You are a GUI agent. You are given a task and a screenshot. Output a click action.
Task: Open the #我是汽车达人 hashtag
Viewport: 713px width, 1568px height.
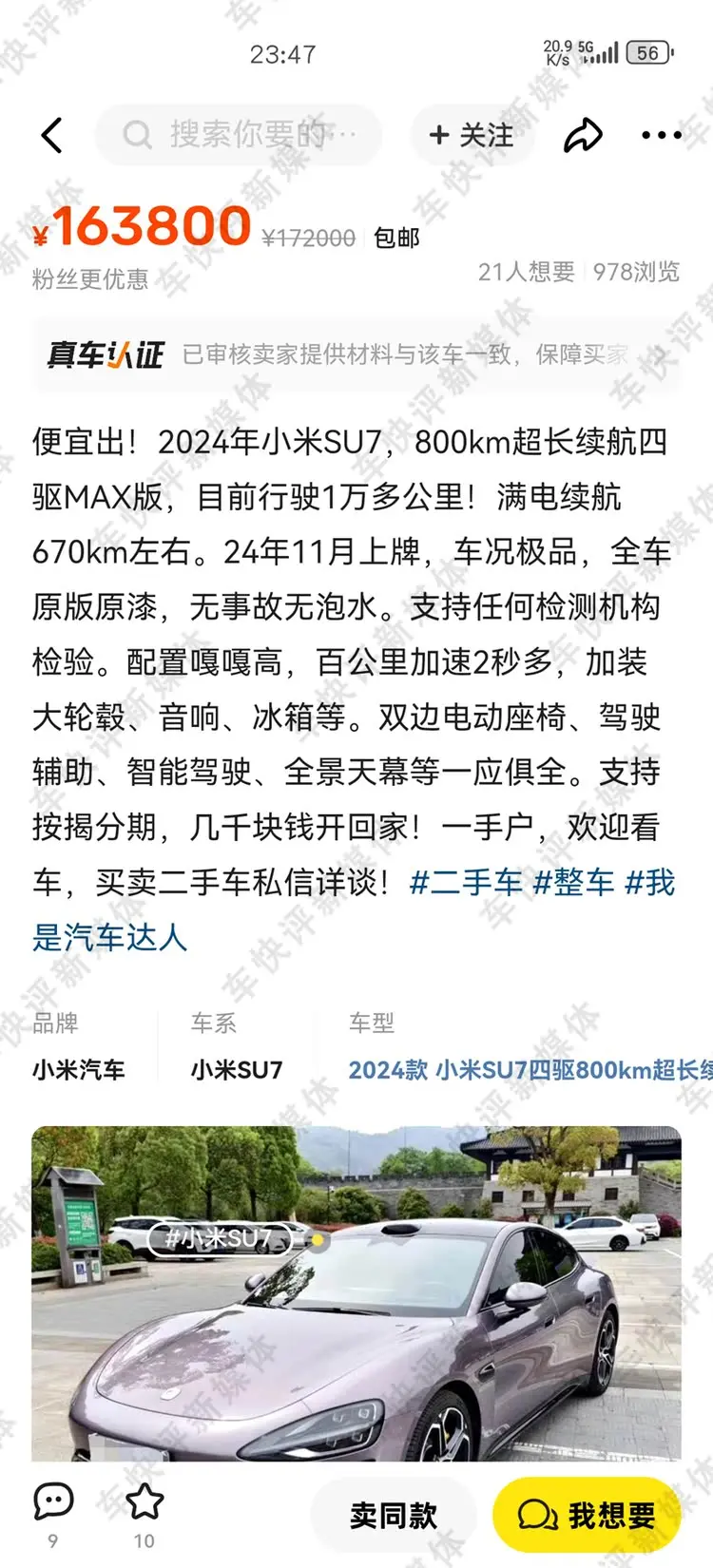pos(354,909)
